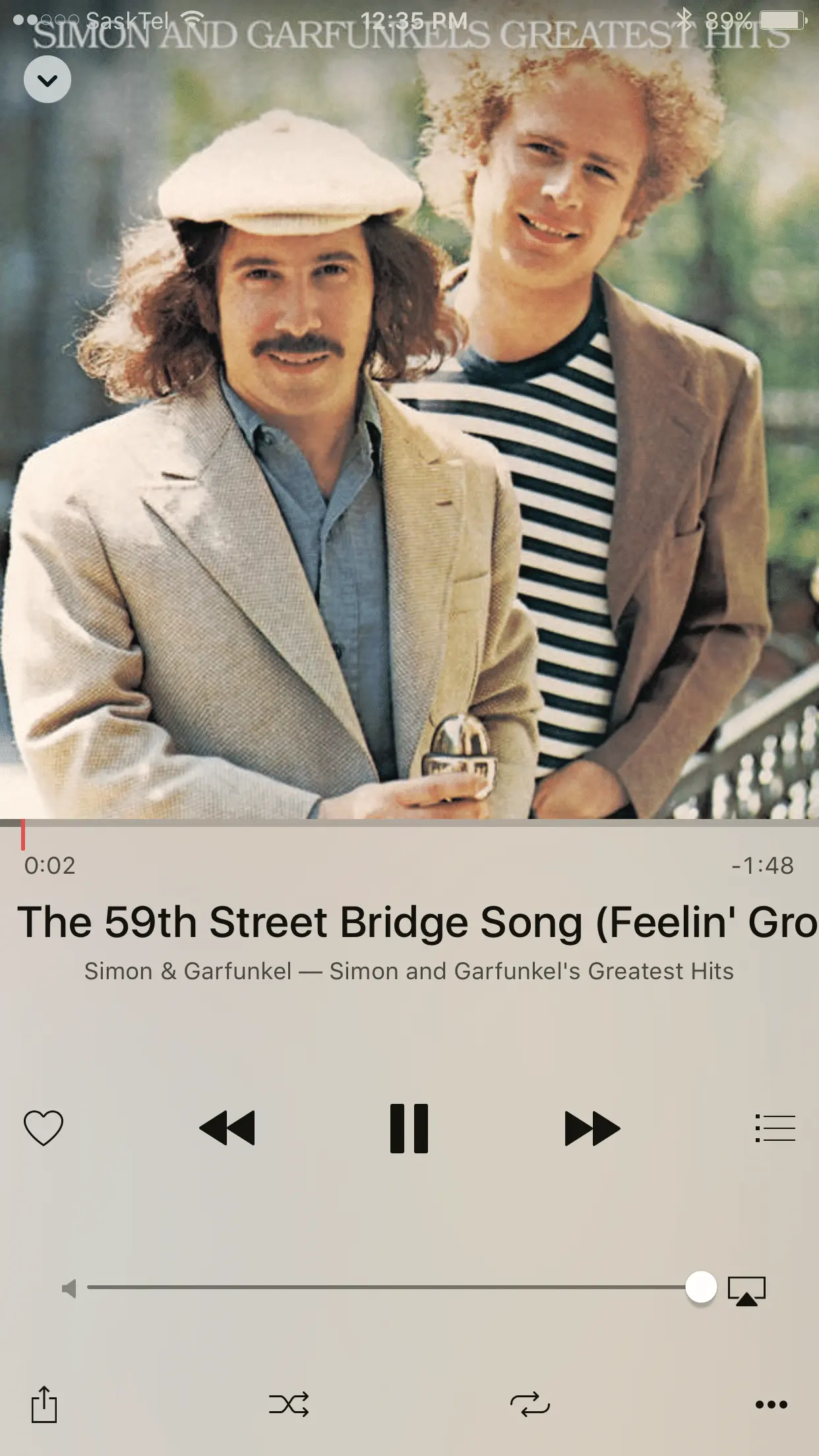Skip back to the previous track

click(x=227, y=1128)
